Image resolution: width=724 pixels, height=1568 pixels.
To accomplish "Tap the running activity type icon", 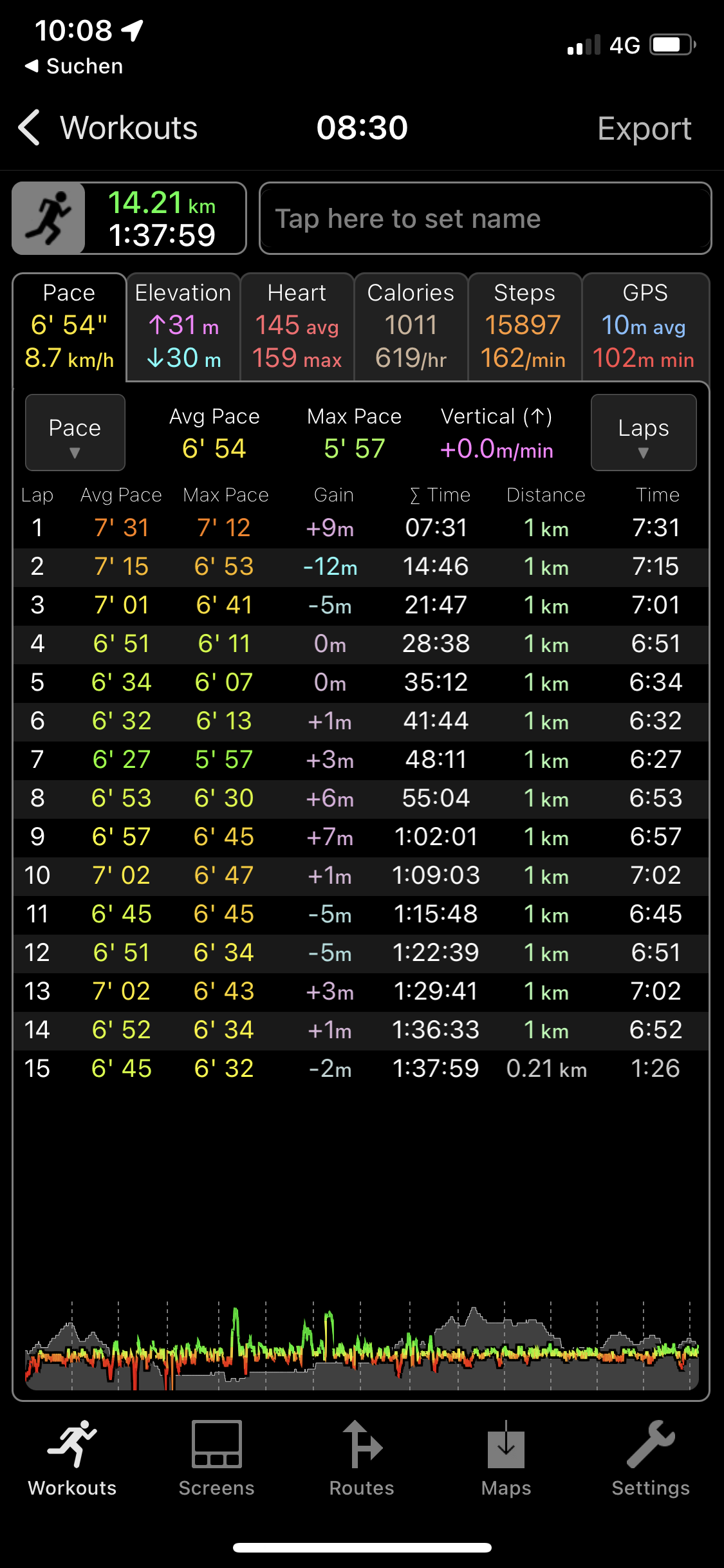I will coord(49,218).
